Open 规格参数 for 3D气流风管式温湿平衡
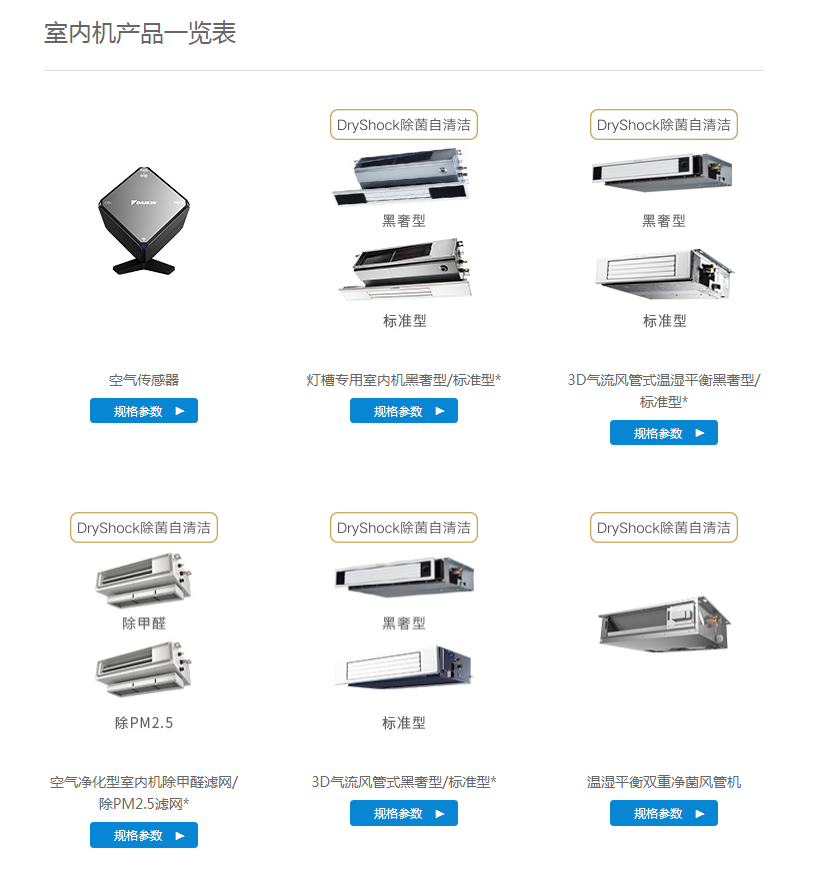This screenshot has height=890, width=821. click(x=664, y=433)
